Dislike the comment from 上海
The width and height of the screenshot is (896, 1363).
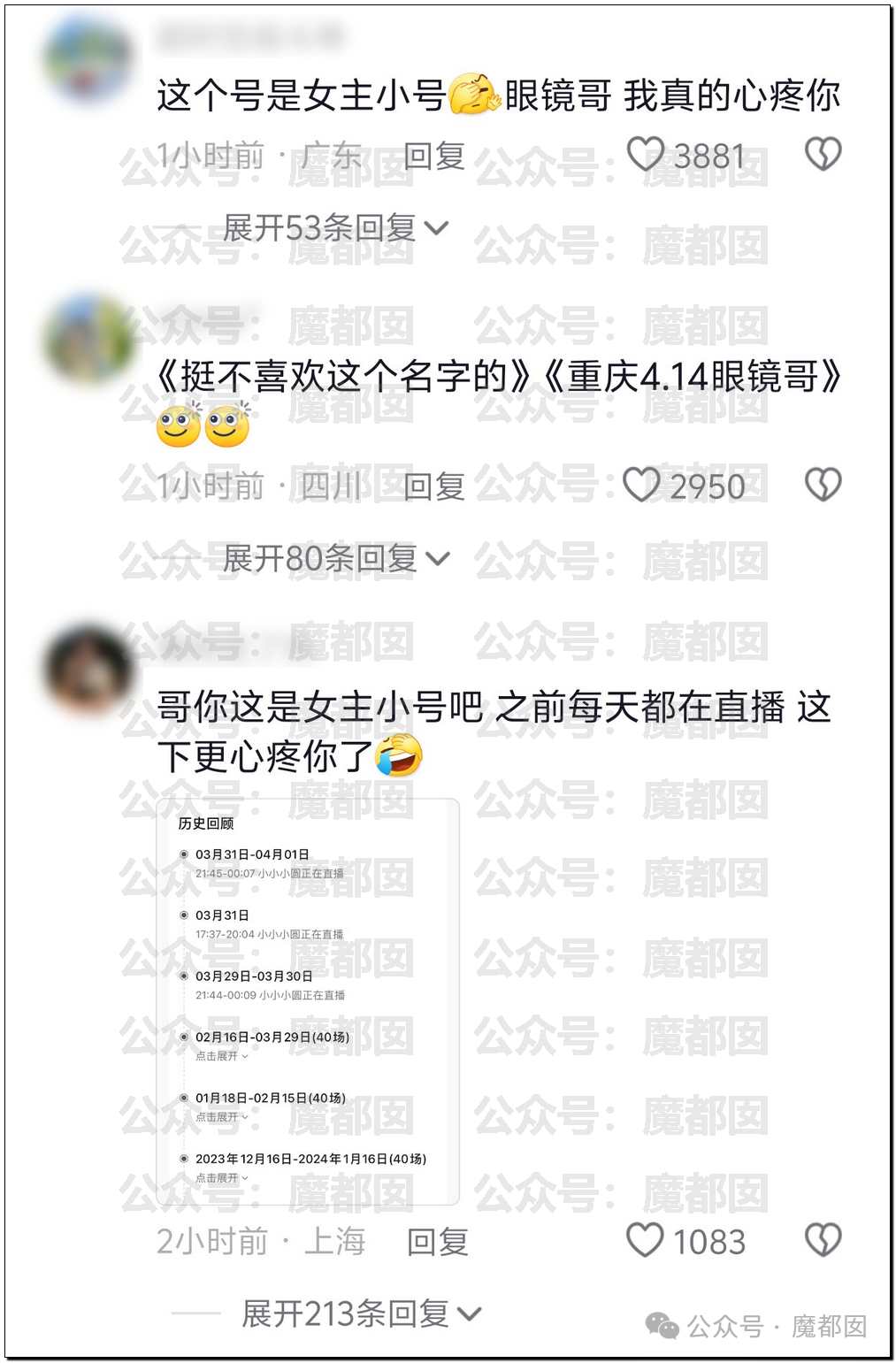coord(823,1240)
